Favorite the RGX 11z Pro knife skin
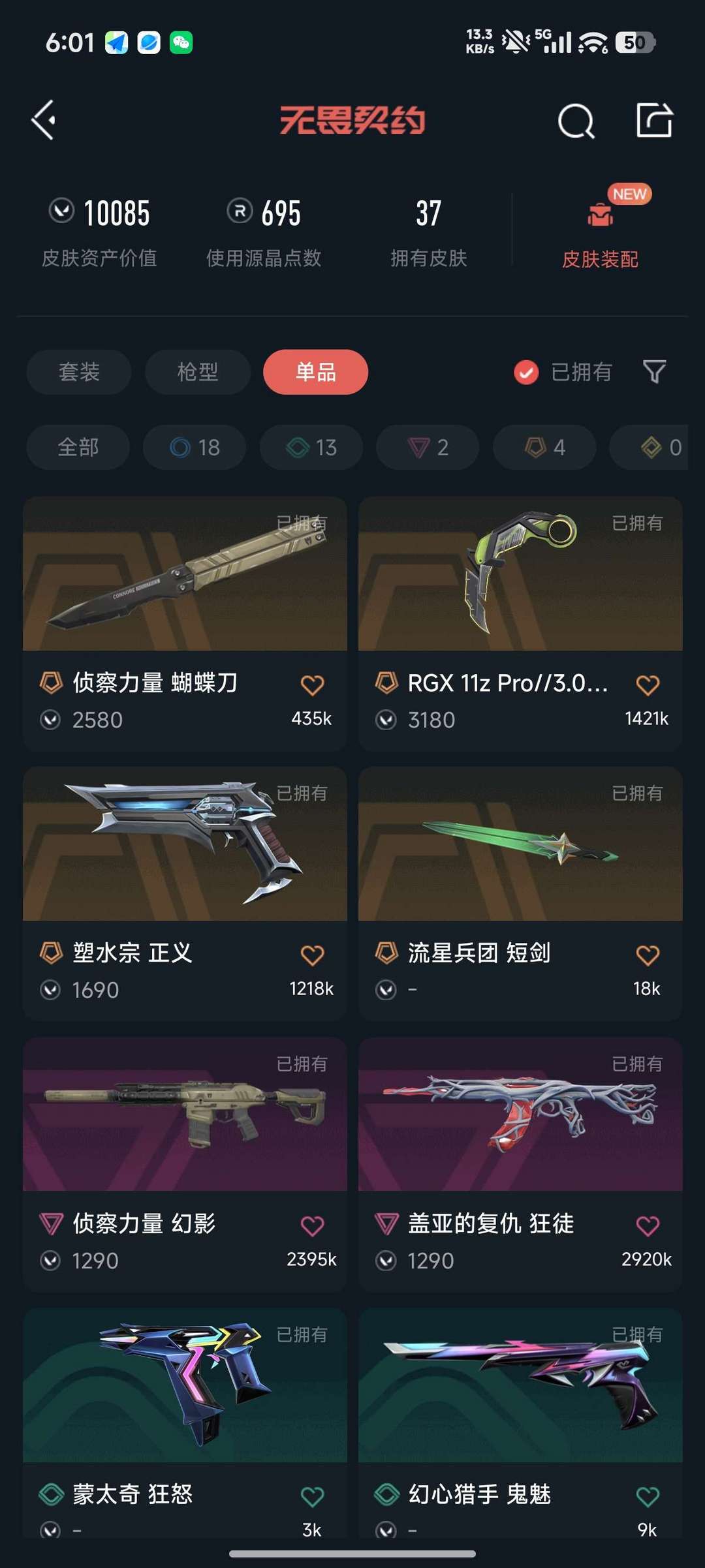 [x=648, y=683]
